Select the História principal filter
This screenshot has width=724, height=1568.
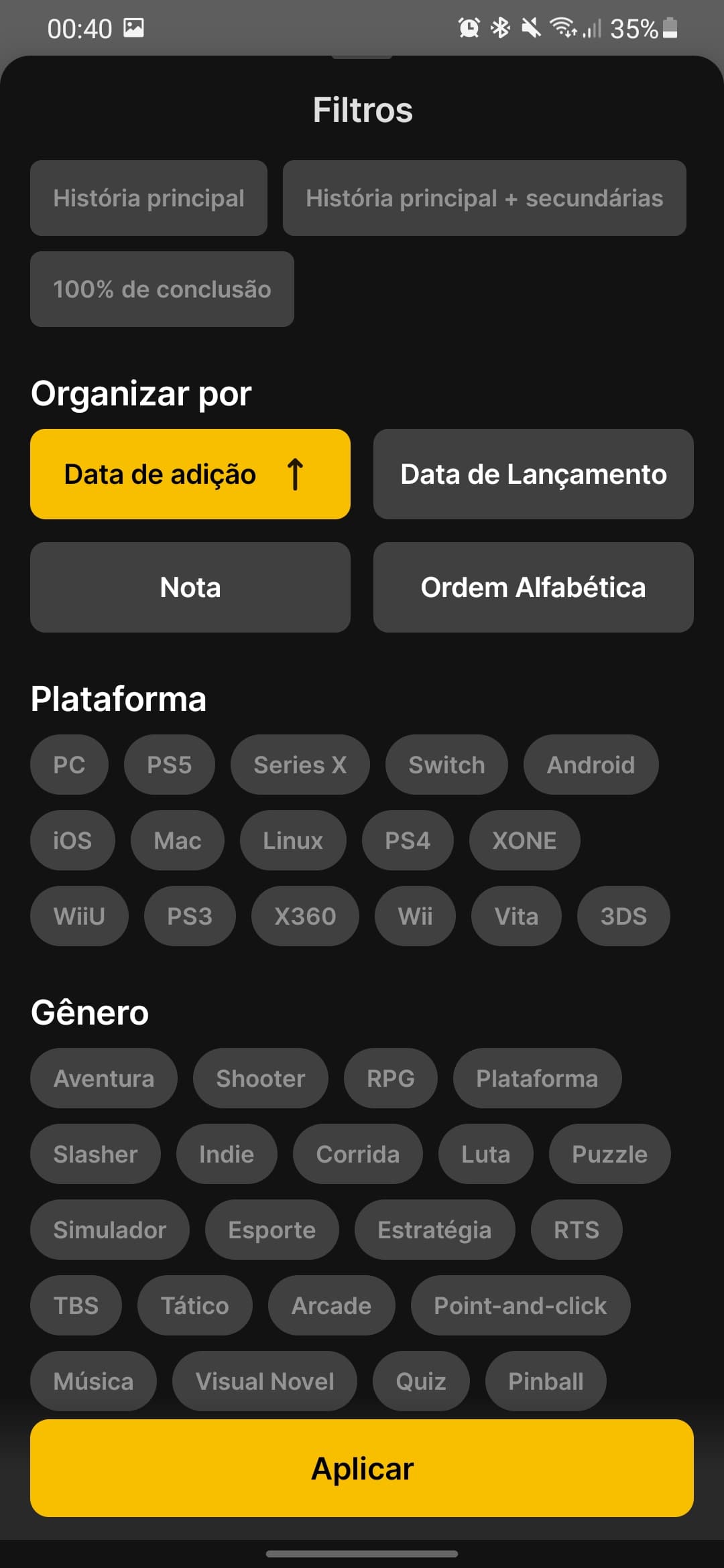(148, 198)
